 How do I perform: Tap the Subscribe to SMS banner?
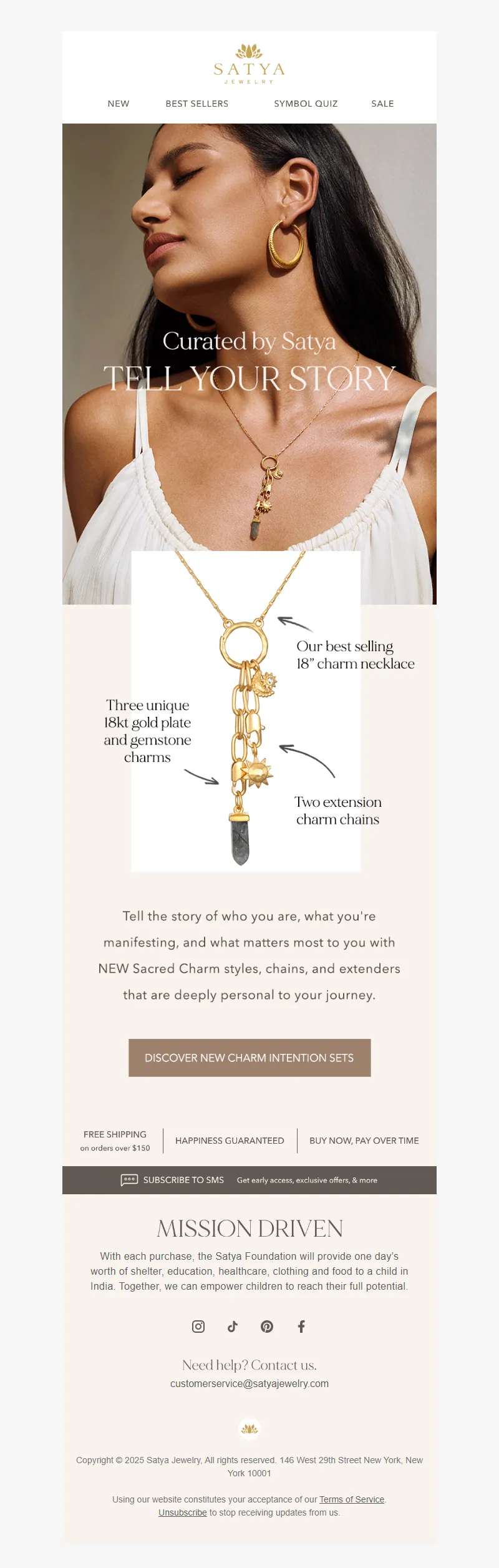[249, 1180]
